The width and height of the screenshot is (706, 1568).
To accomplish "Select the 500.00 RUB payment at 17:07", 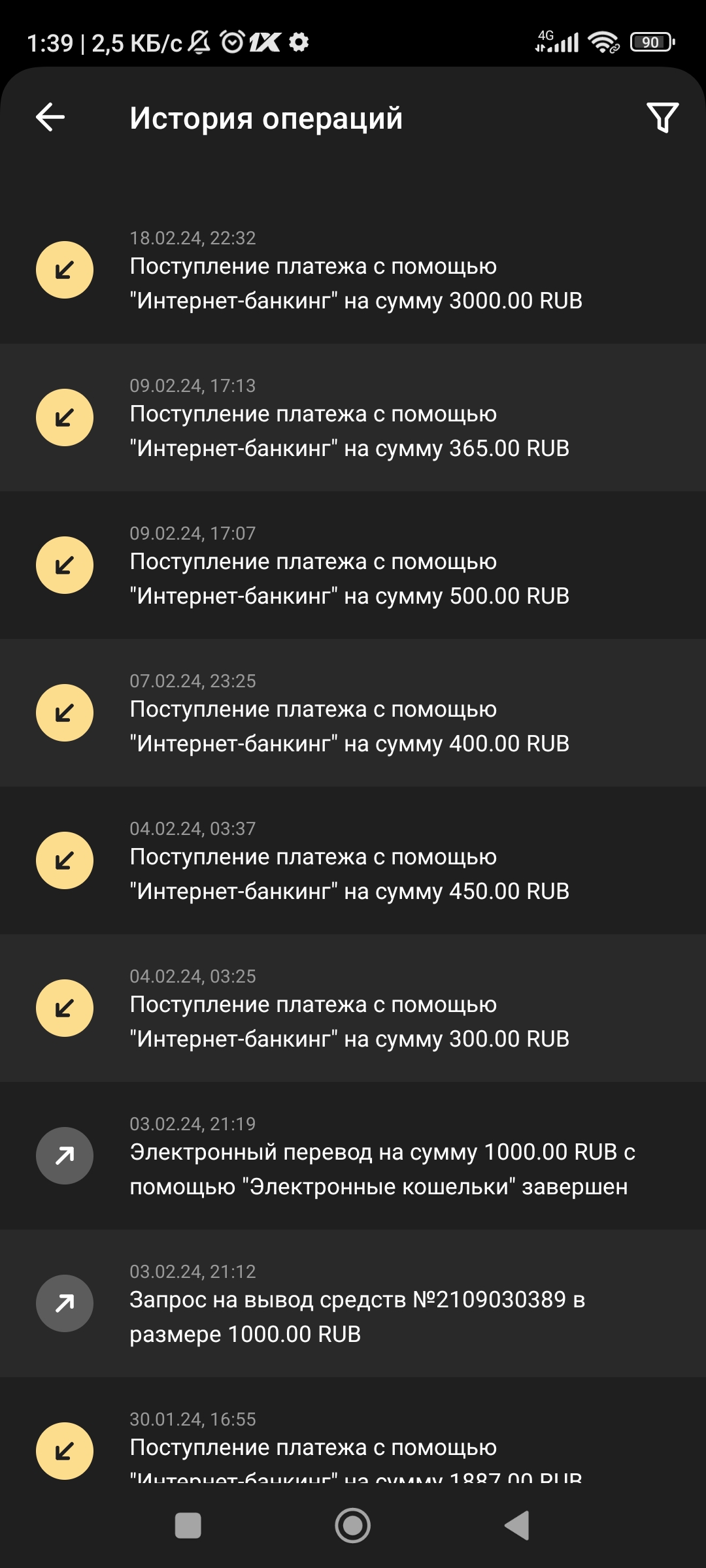I will point(353,566).
